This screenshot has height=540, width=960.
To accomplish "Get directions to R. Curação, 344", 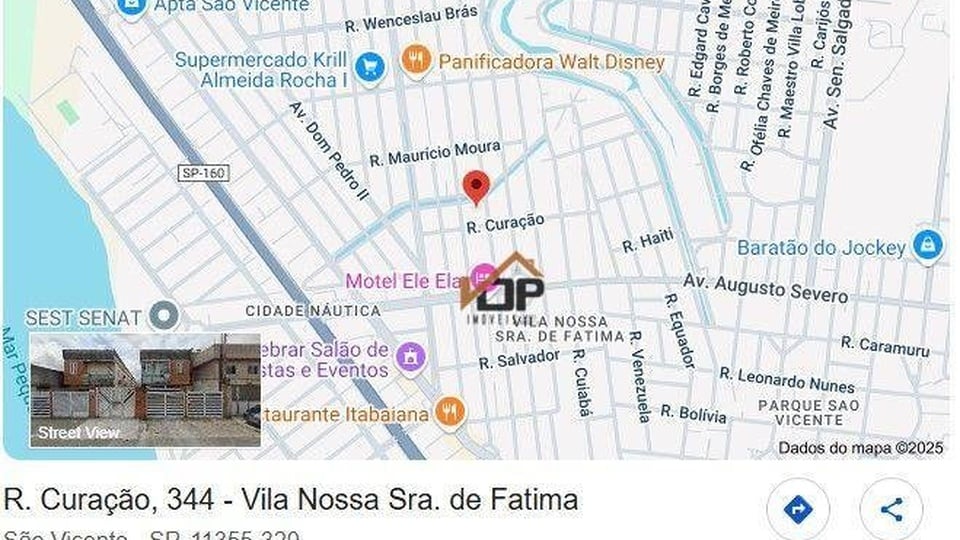I will tap(797, 510).
